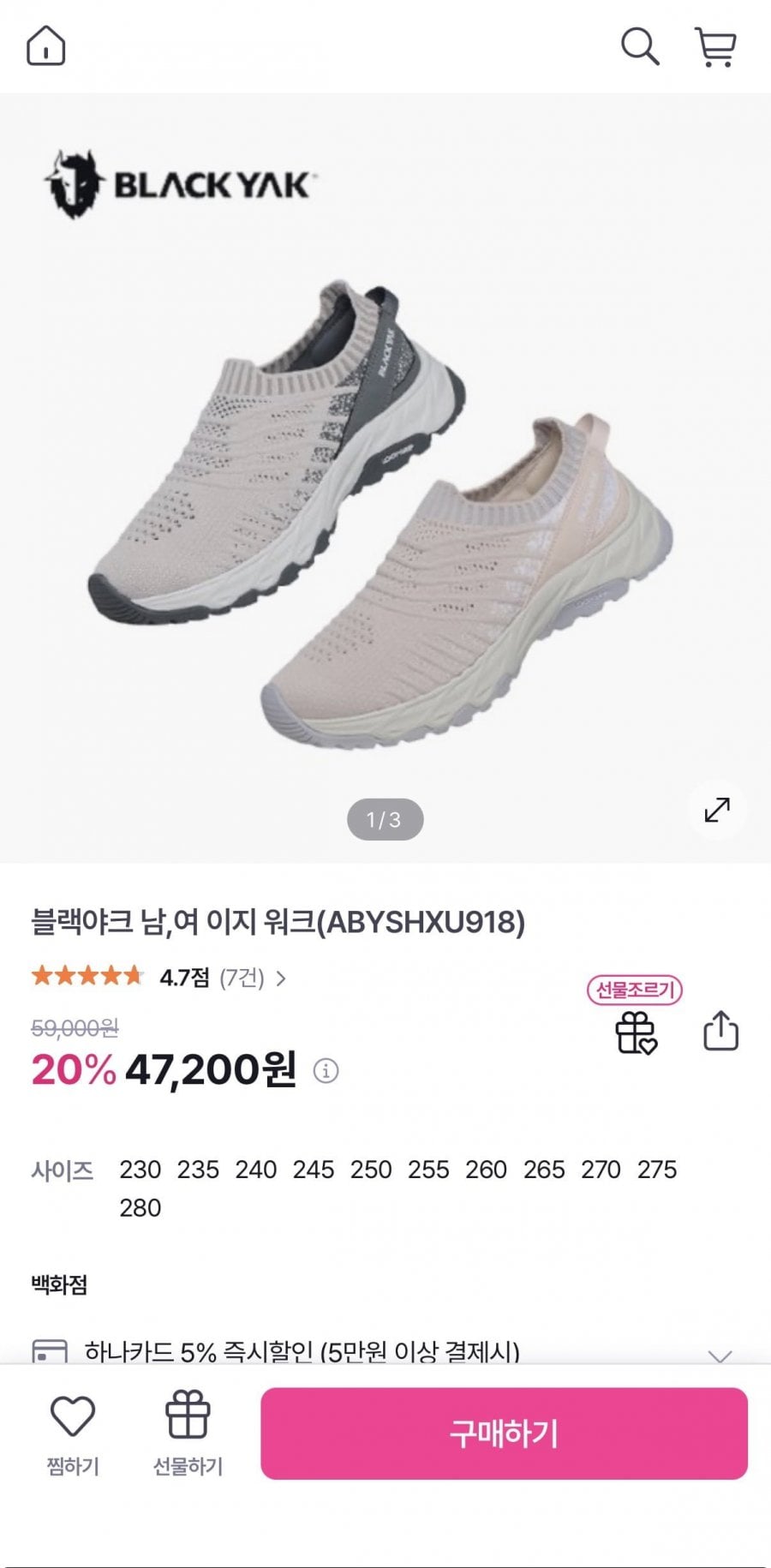
Task: Expand the 하나카드 5% discount details
Action: point(720,1355)
